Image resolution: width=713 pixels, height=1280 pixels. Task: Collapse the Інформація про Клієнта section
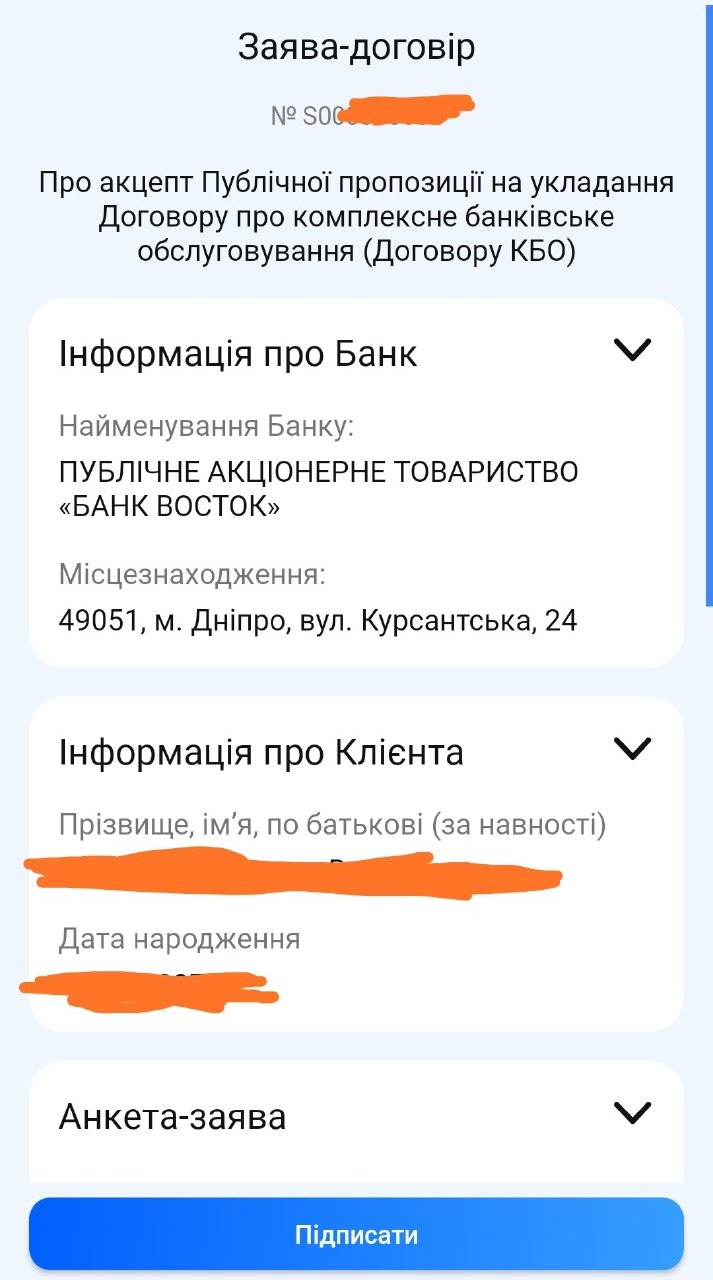point(632,748)
